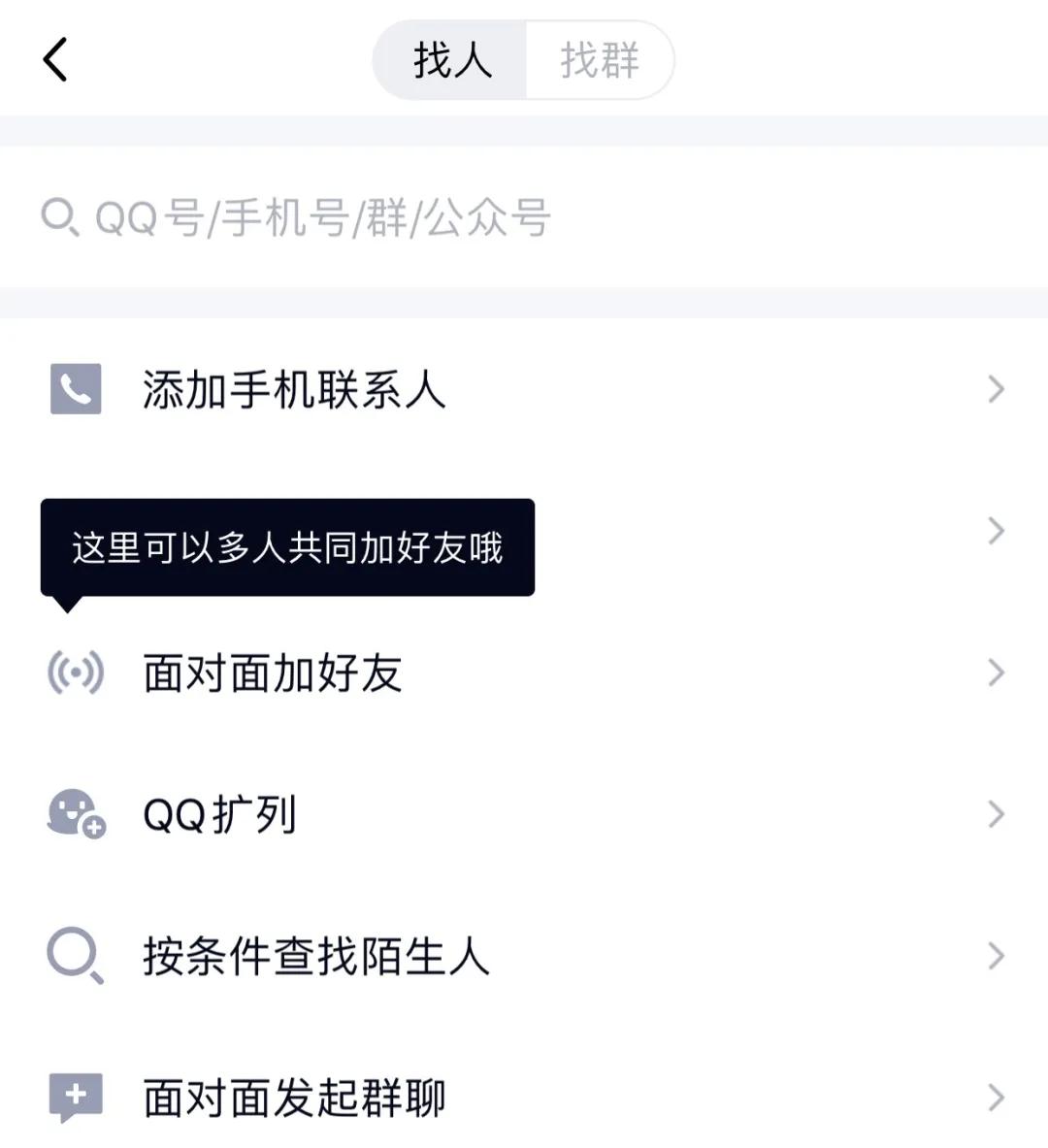Viewport: 1048px width, 1148px height.
Task: Open the chevron beside 面对面发起群聊
Action: (x=996, y=1098)
